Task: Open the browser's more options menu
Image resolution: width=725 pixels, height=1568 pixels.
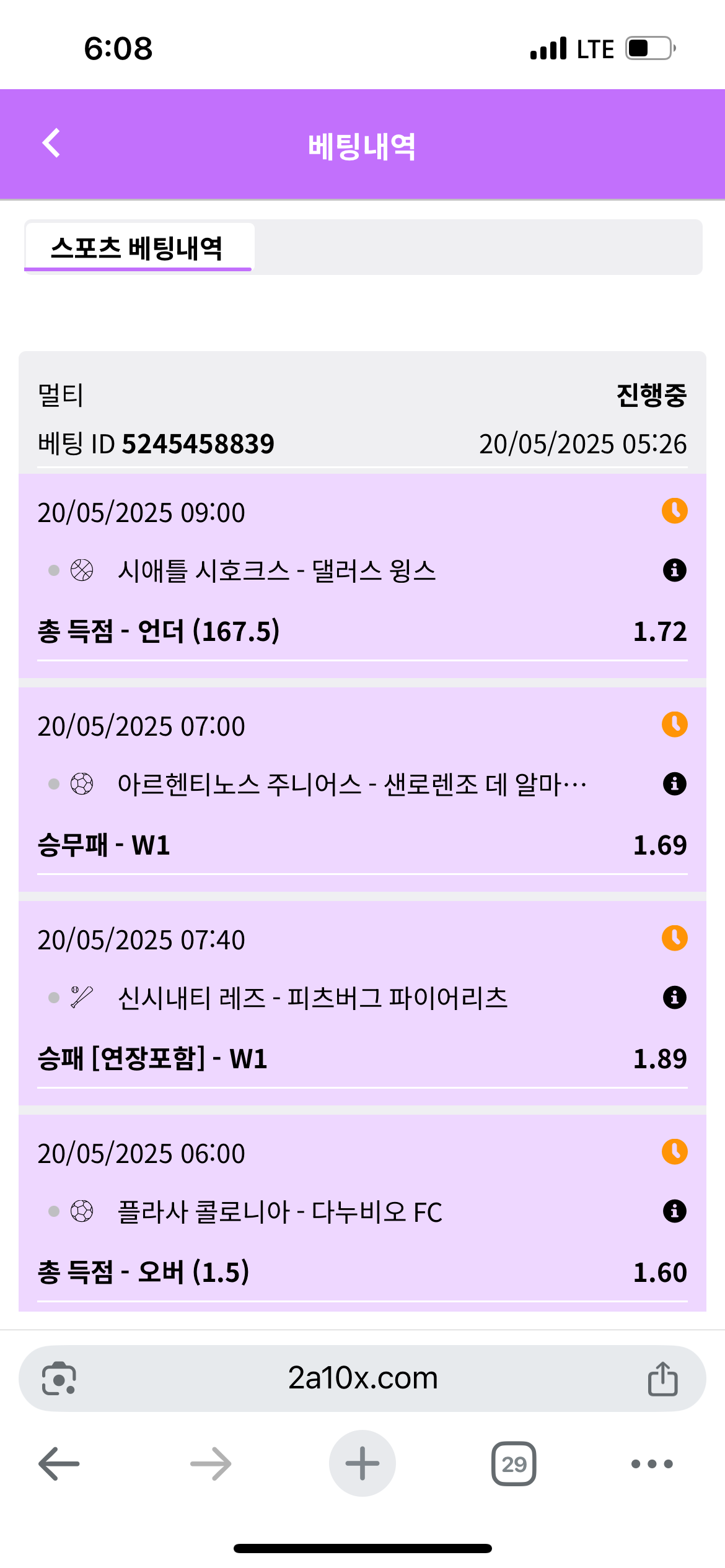Action: point(651,1464)
